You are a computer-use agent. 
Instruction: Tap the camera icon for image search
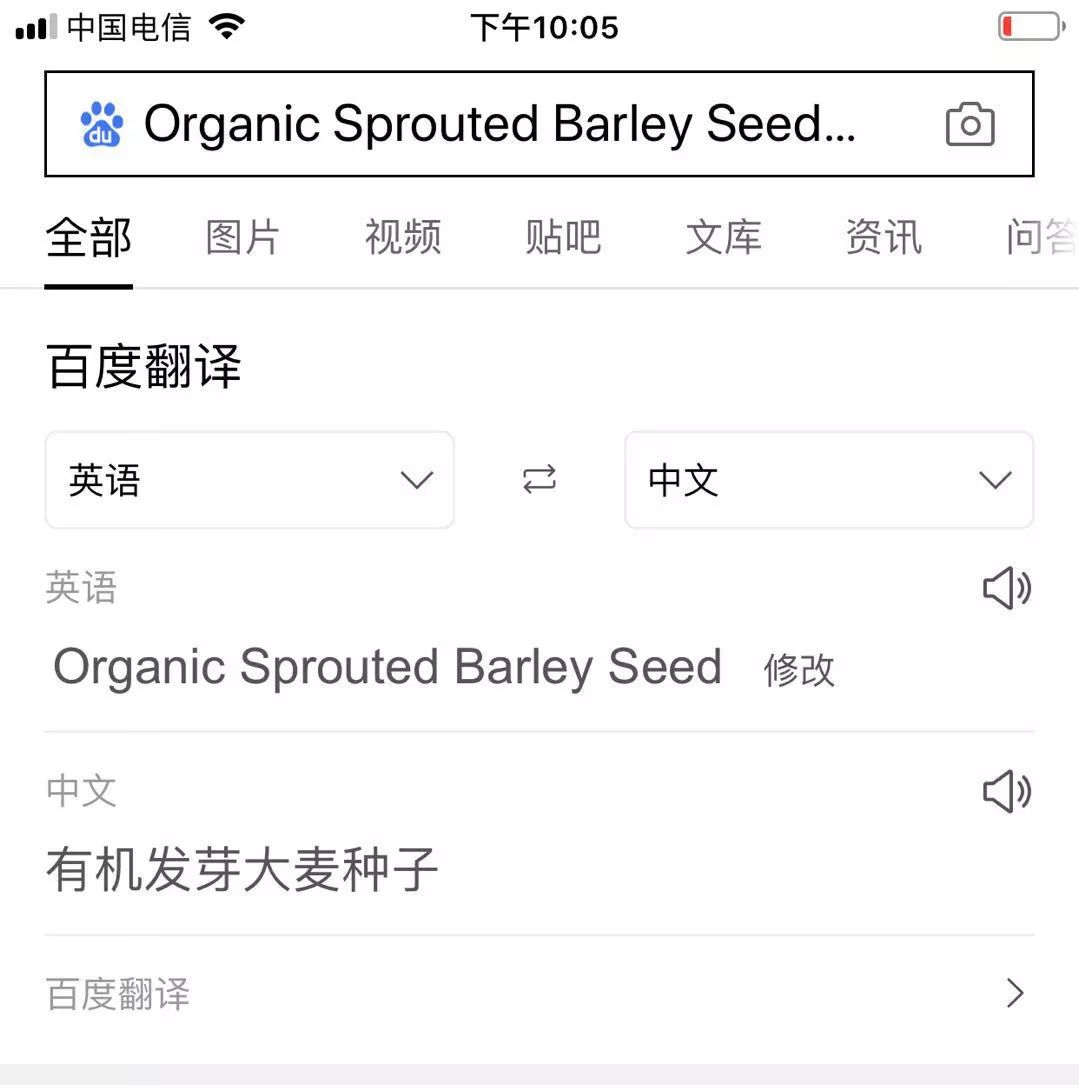click(x=969, y=124)
